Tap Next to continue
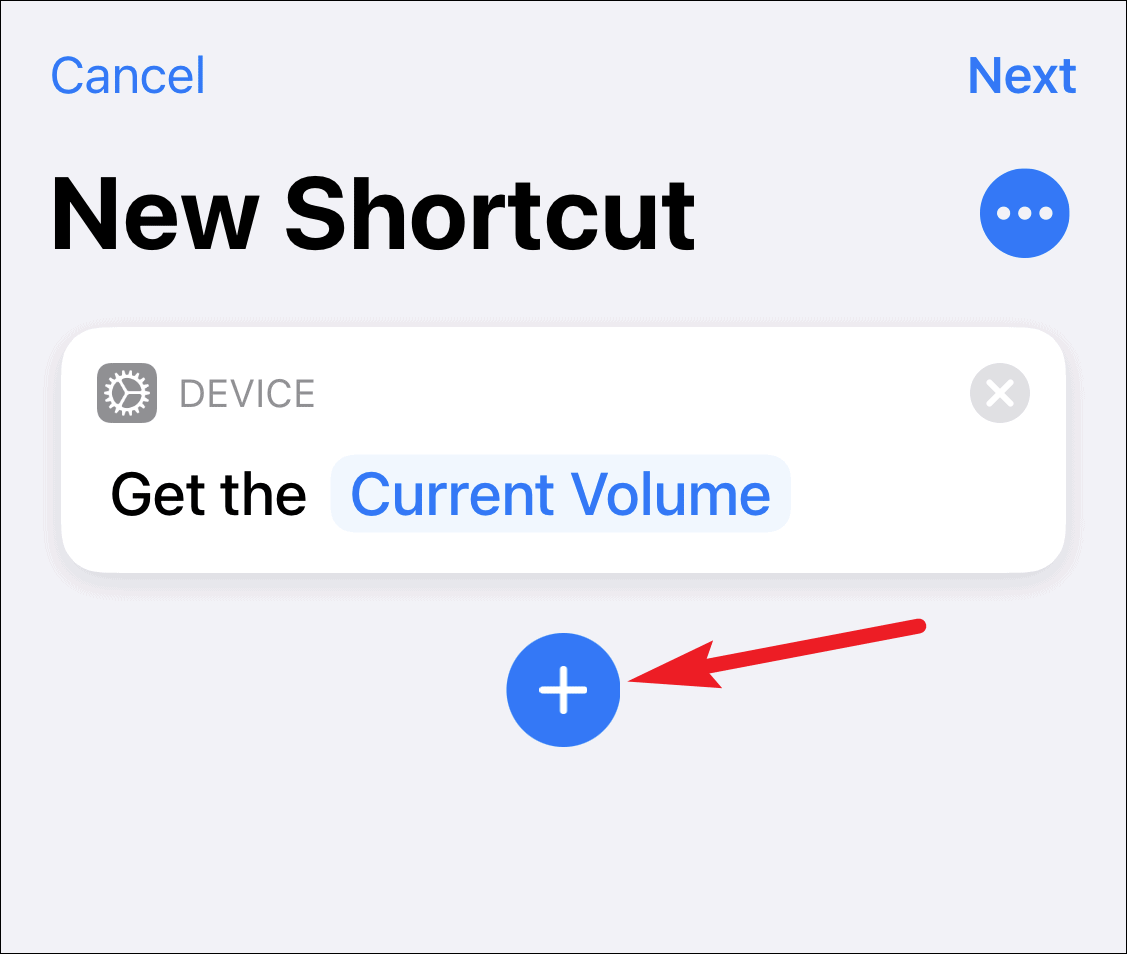This screenshot has width=1127, height=954. (x=1021, y=75)
